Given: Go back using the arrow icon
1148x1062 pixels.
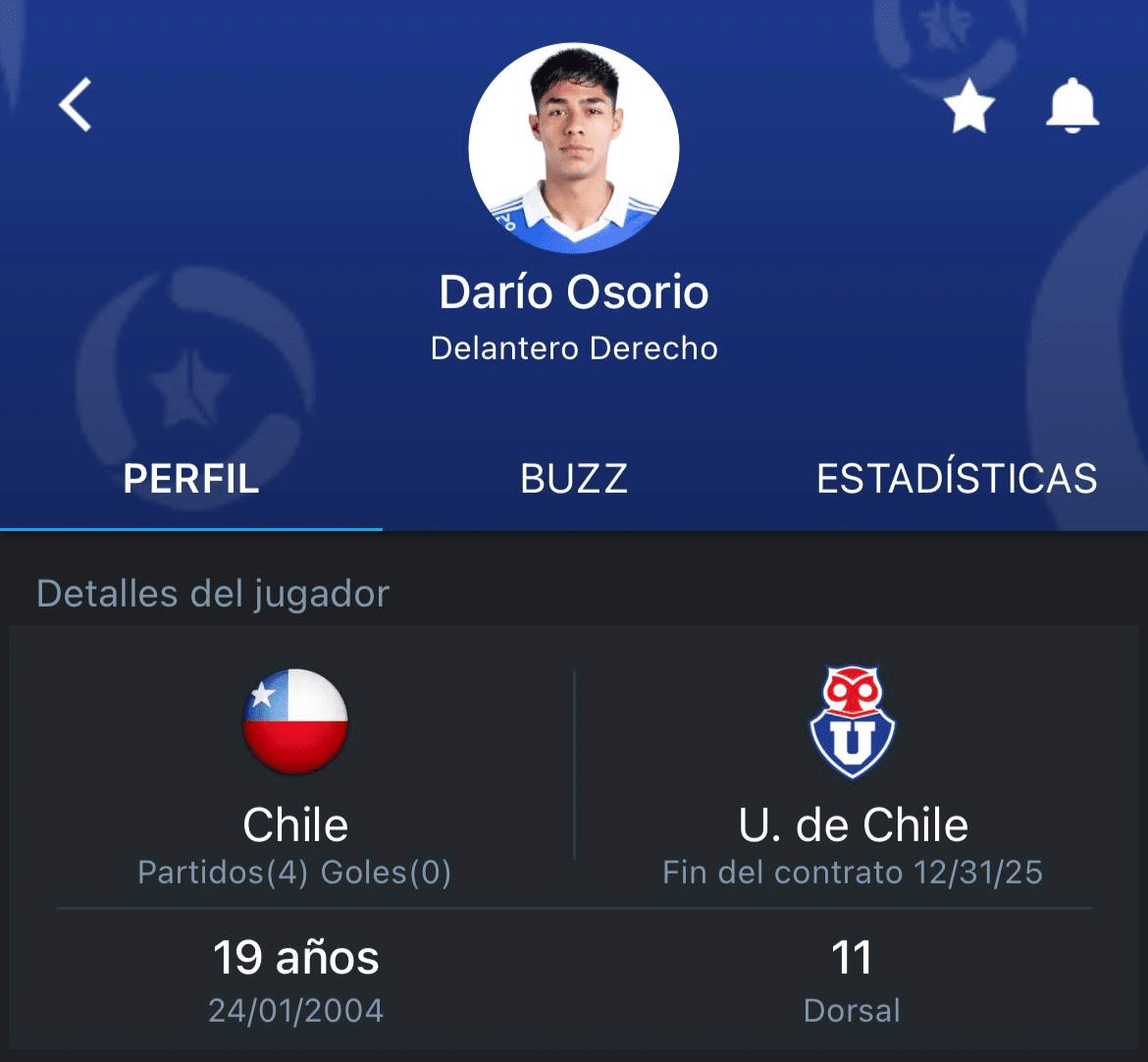Looking at the screenshot, I should pos(76,105).
